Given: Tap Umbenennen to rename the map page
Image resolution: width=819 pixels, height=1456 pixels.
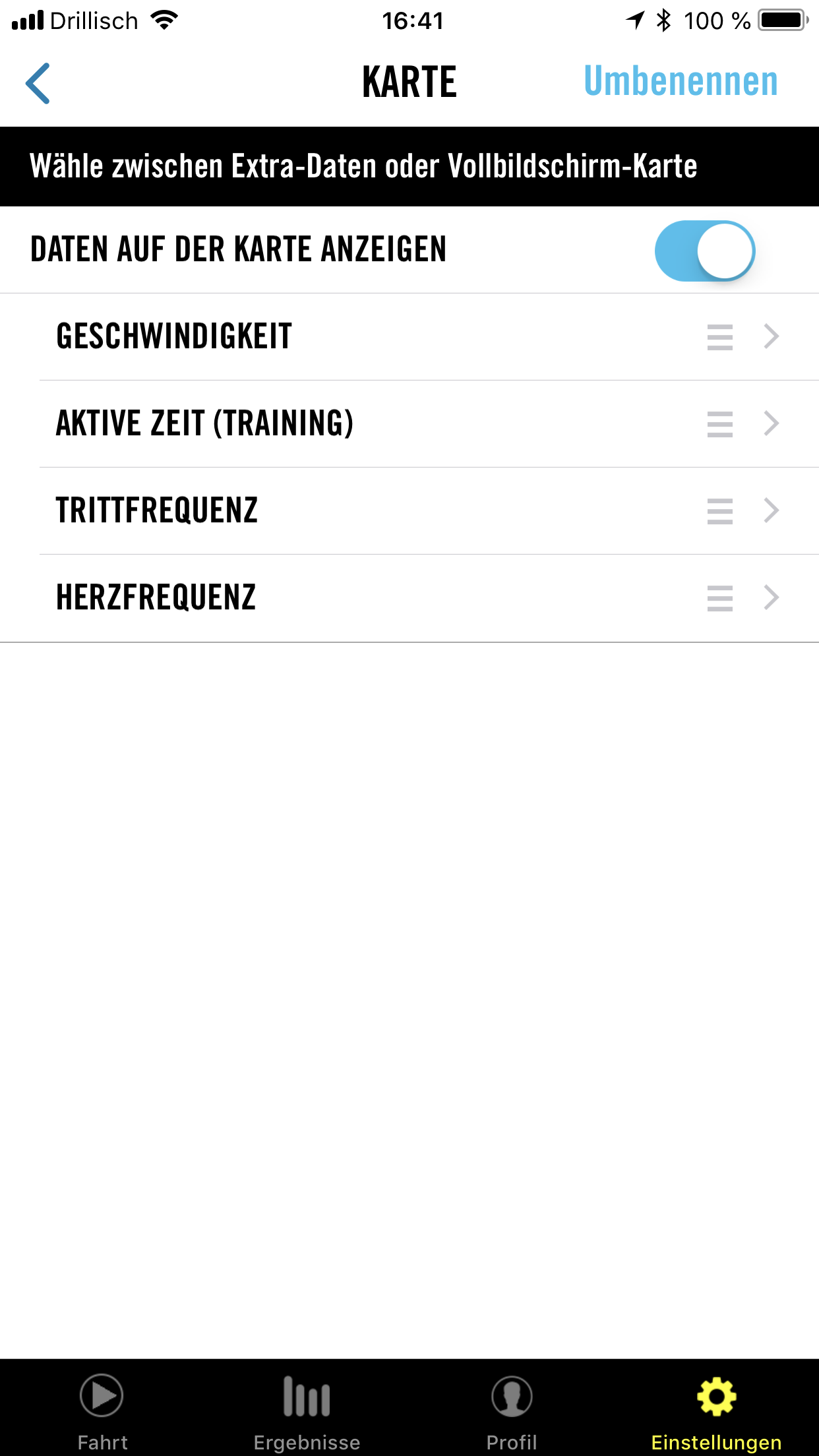Looking at the screenshot, I should [x=681, y=82].
